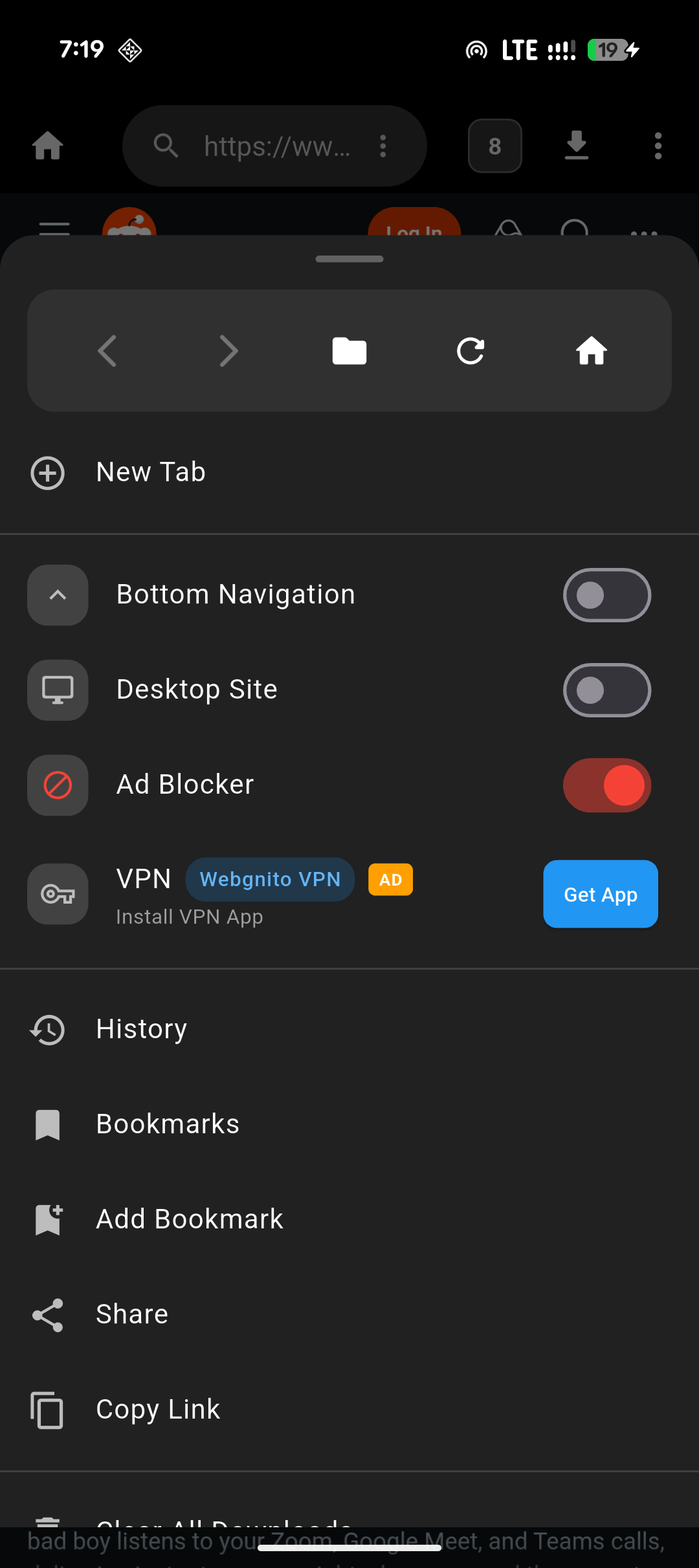Viewport: 699px width, 1568px height.
Task: Open a New Tab
Action: click(x=150, y=472)
